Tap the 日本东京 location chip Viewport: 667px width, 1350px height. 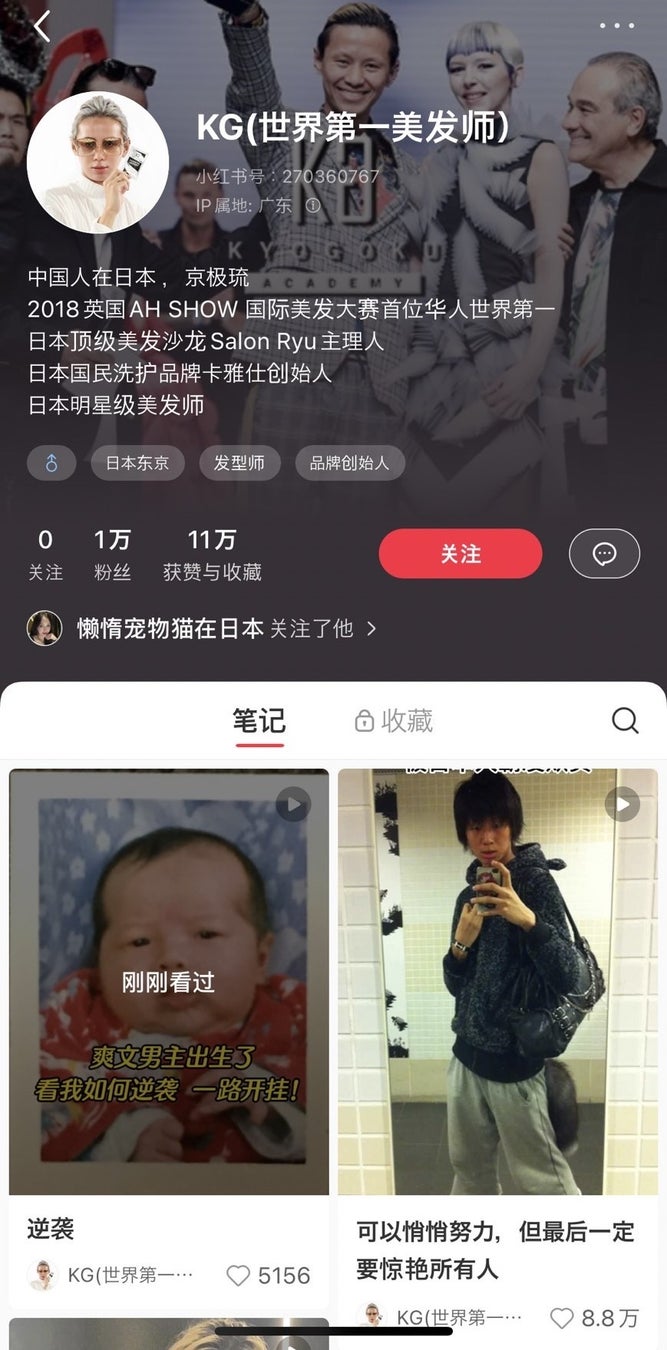coord(137,463)
